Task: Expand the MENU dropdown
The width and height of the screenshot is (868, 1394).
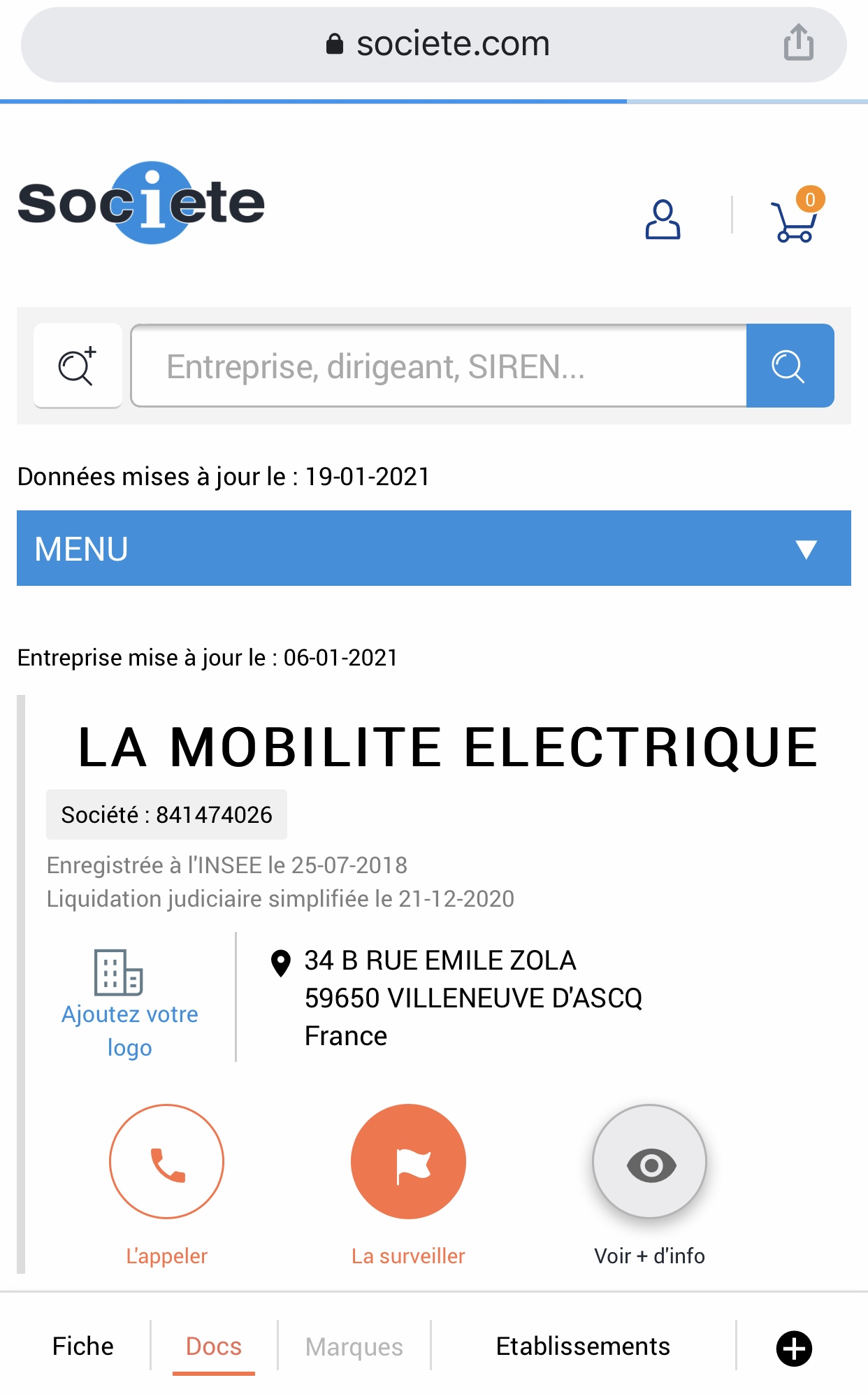Action: (x=433, y=548)
